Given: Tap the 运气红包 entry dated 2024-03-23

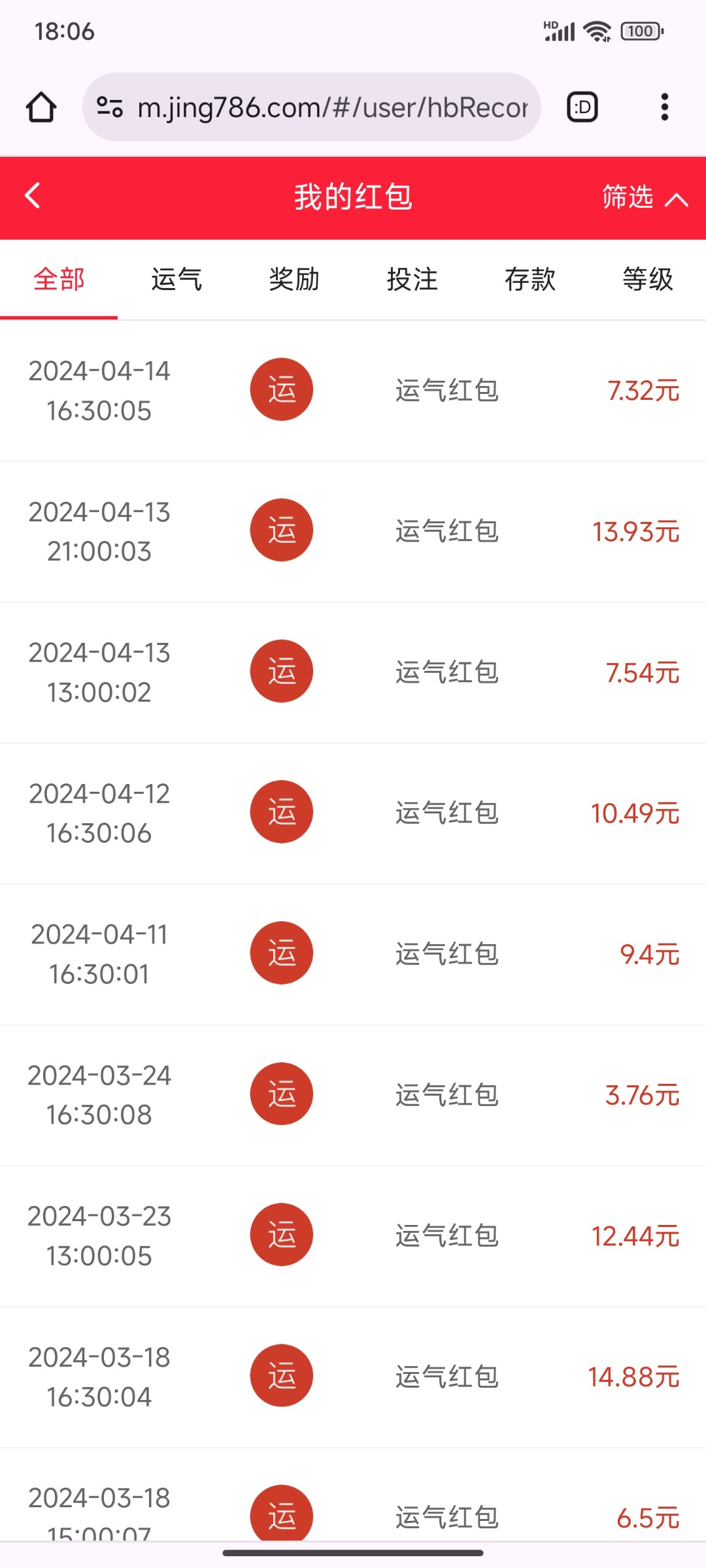Looking at the screenshot, I should 447,1235.
